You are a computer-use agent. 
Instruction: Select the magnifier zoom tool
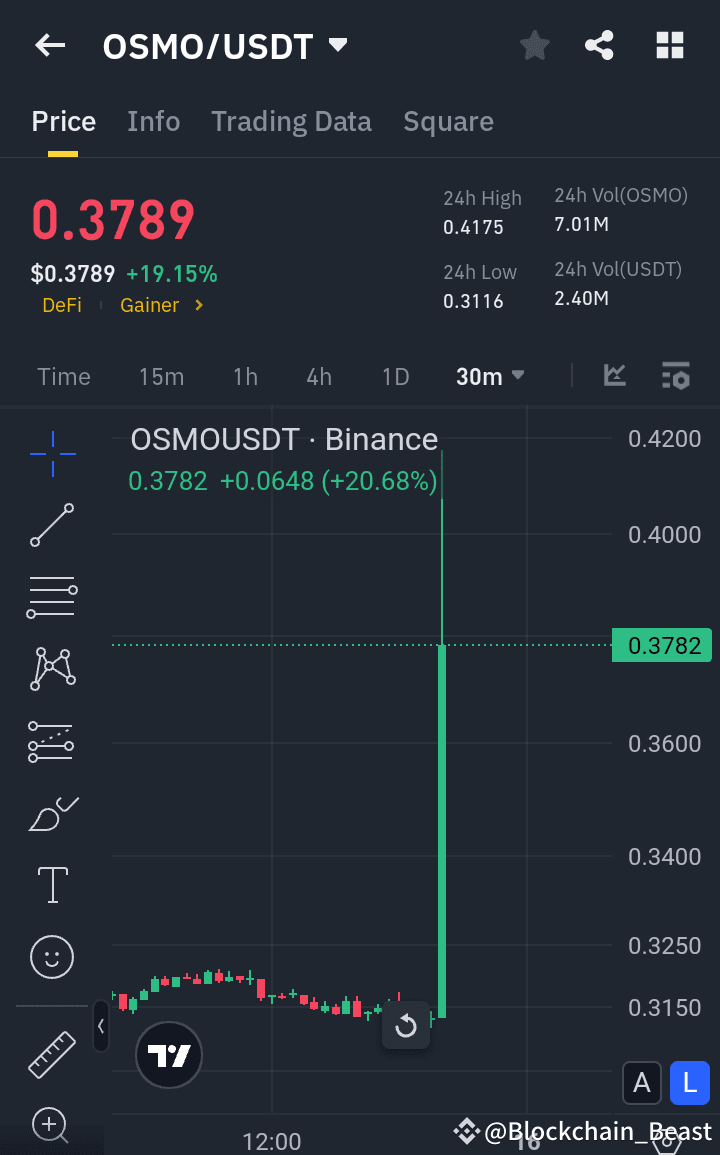(x=52, y=1126)
